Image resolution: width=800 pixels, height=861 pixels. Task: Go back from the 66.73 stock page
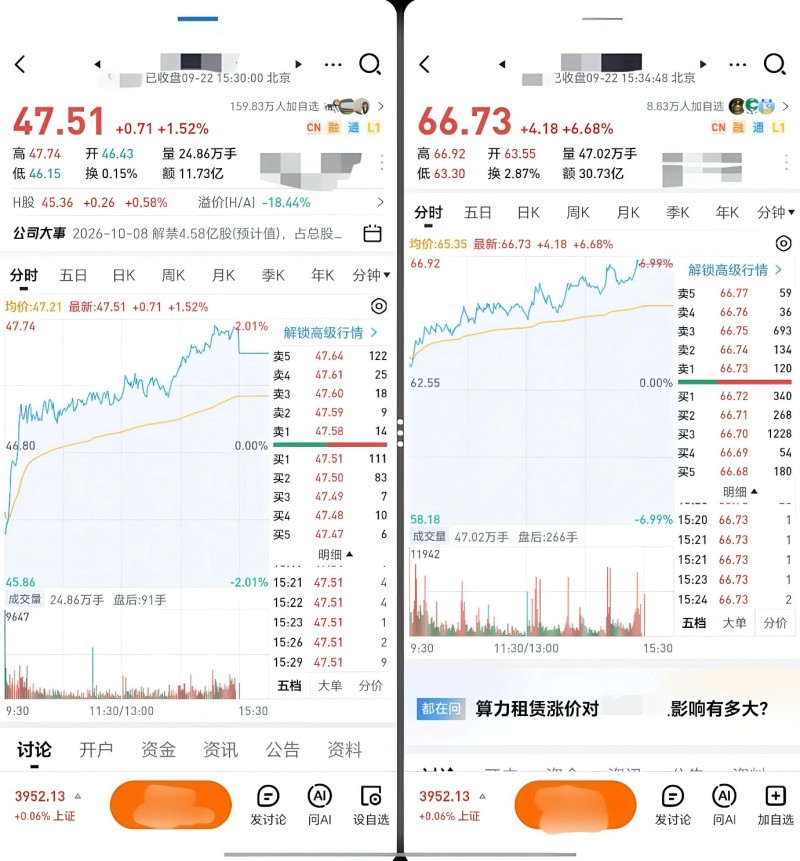pos(424,64)
